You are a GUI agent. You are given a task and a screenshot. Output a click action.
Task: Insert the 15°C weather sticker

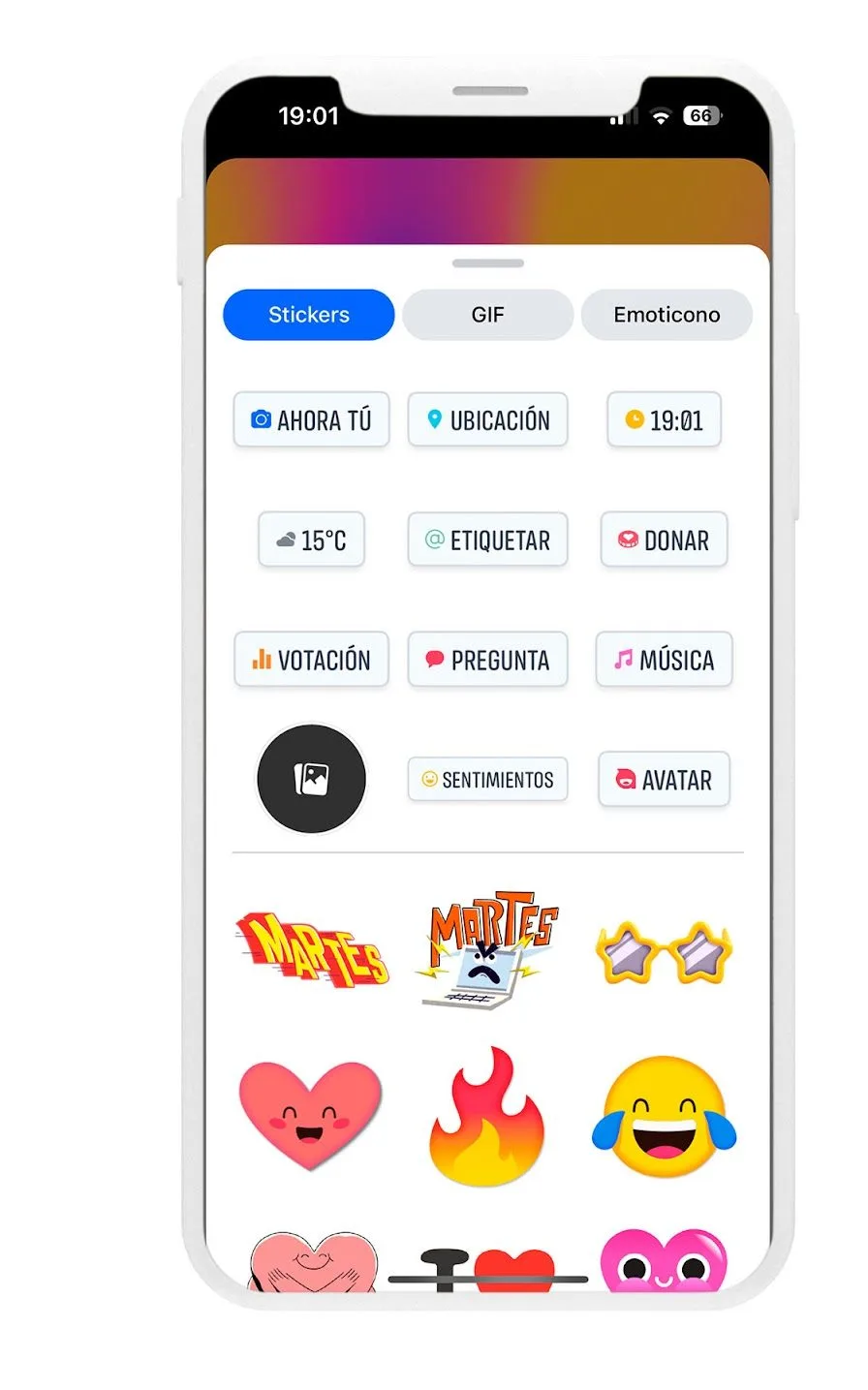pyautogui.click(x=311, y=540)
